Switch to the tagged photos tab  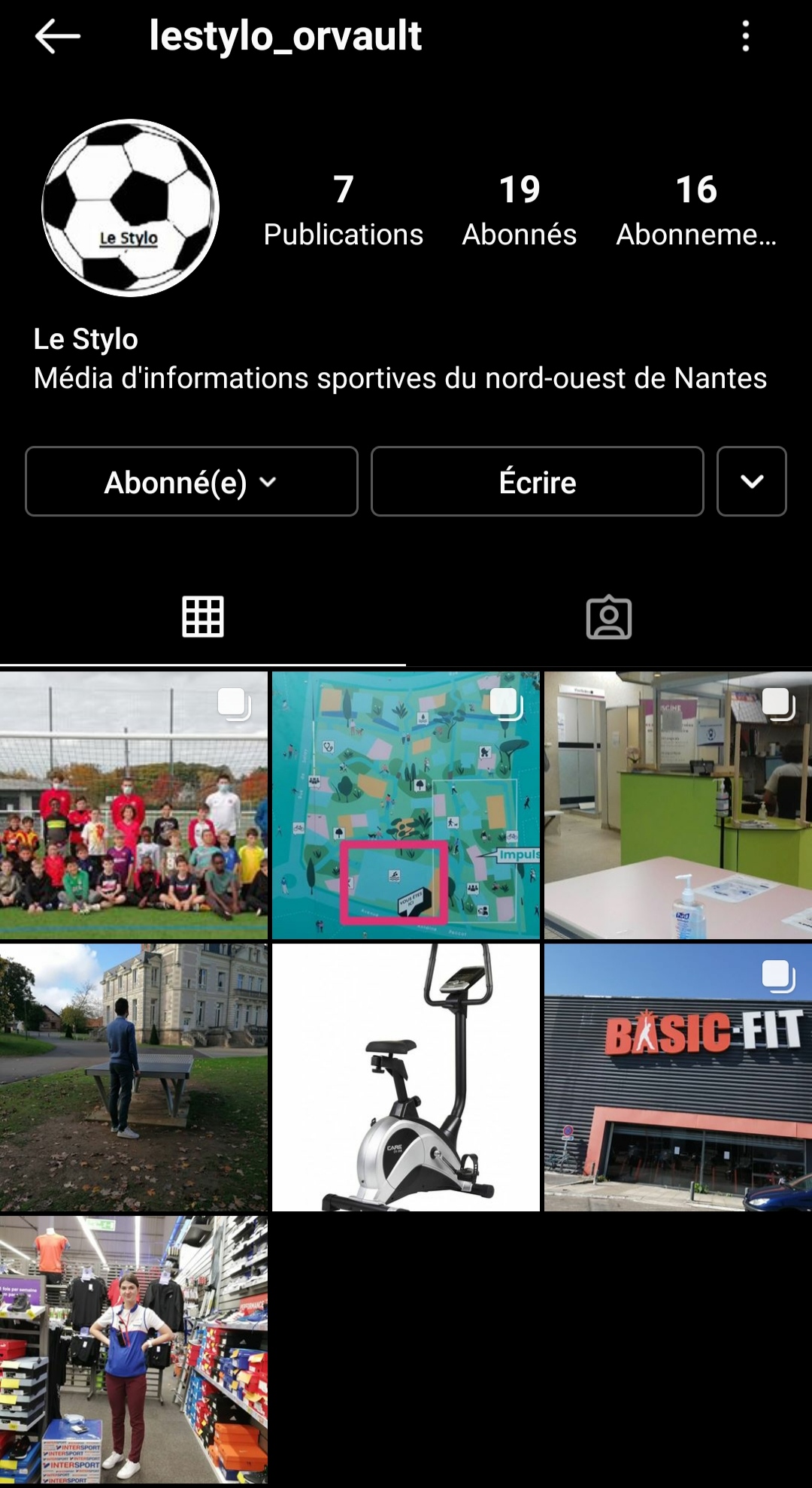pyautogui.click(x=609, y=617)
